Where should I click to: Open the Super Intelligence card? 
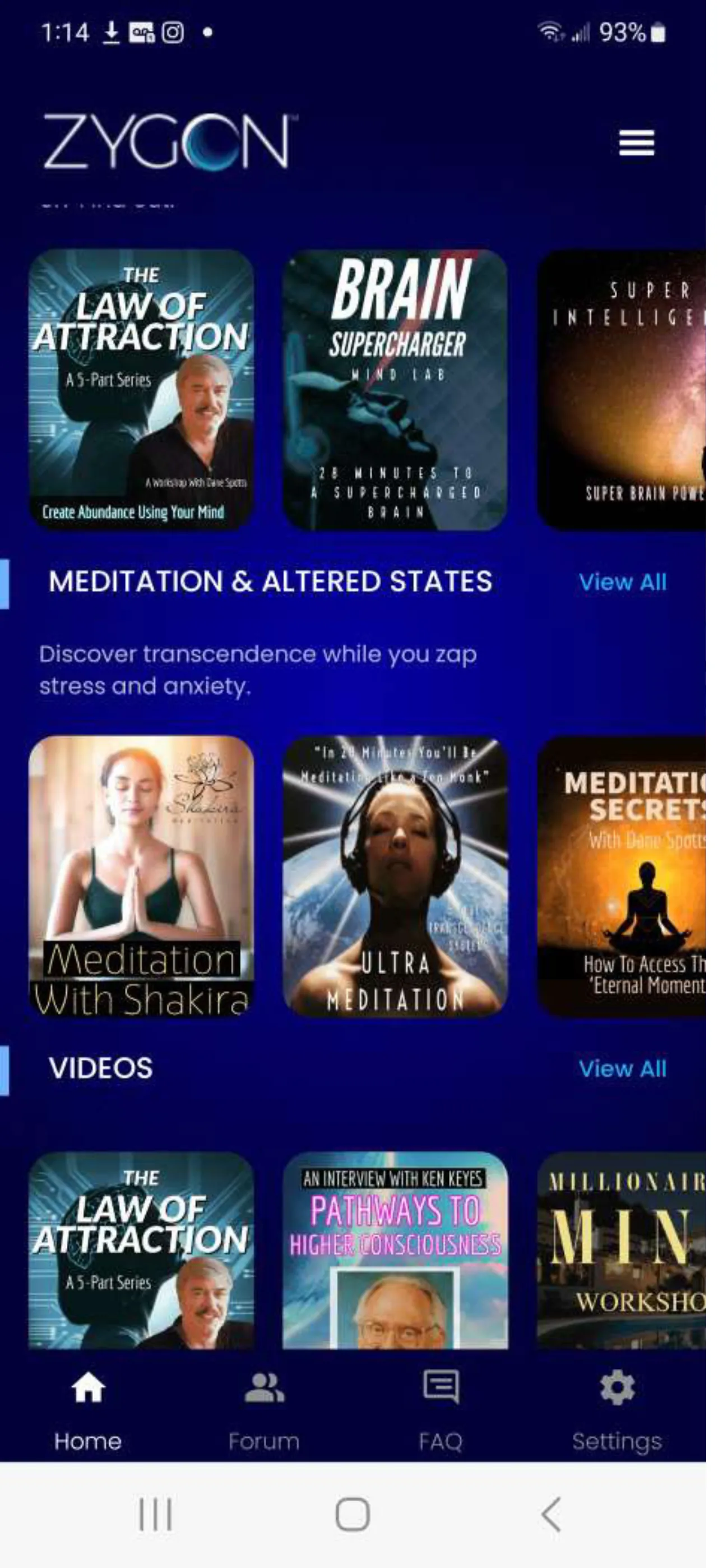tap(621, 390)
